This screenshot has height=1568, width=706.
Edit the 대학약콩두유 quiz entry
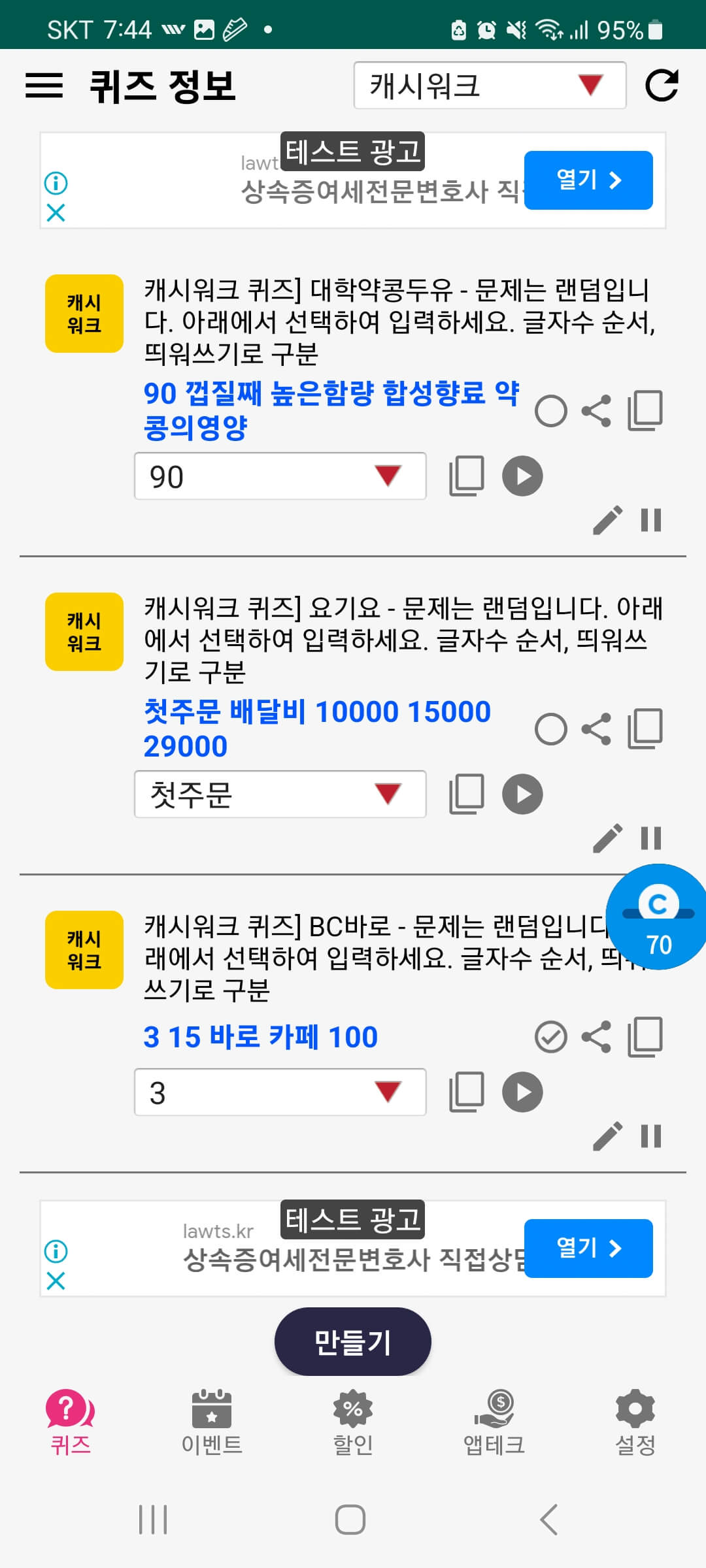click(x=607, y=520)
